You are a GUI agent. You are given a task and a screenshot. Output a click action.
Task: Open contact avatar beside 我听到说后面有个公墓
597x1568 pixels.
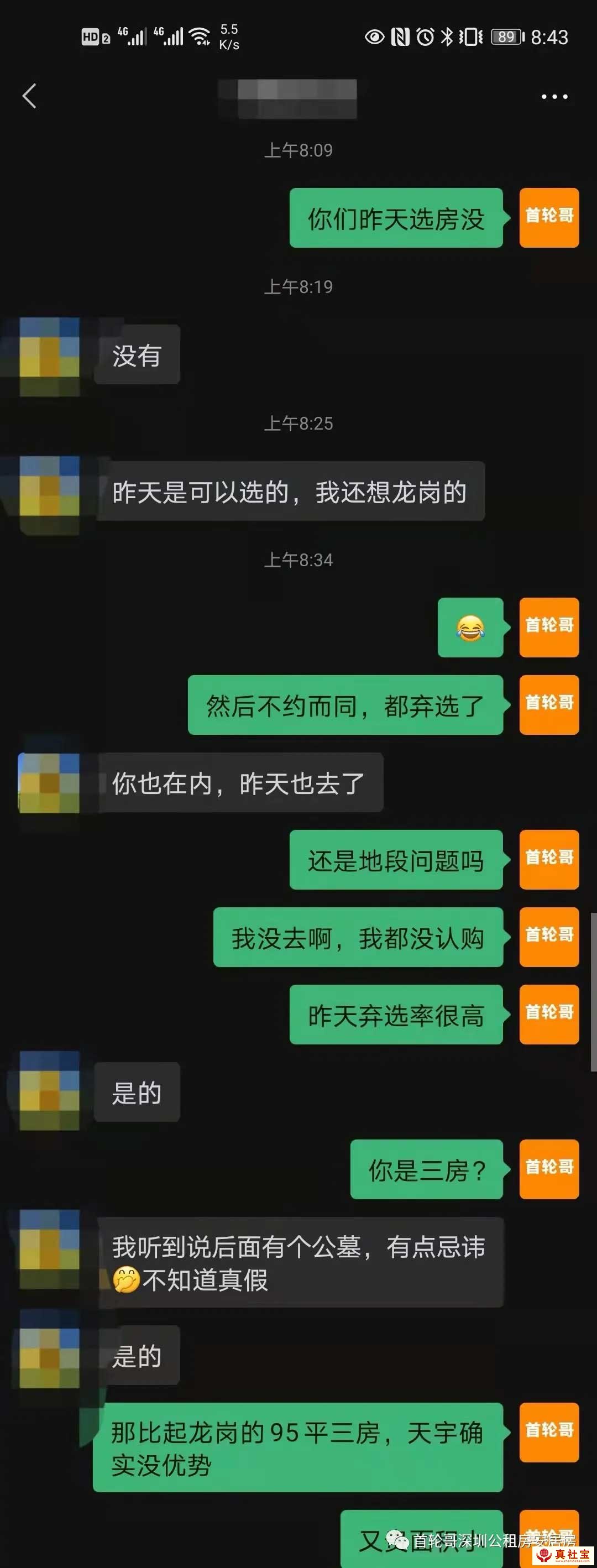(x=49, y=1249)
